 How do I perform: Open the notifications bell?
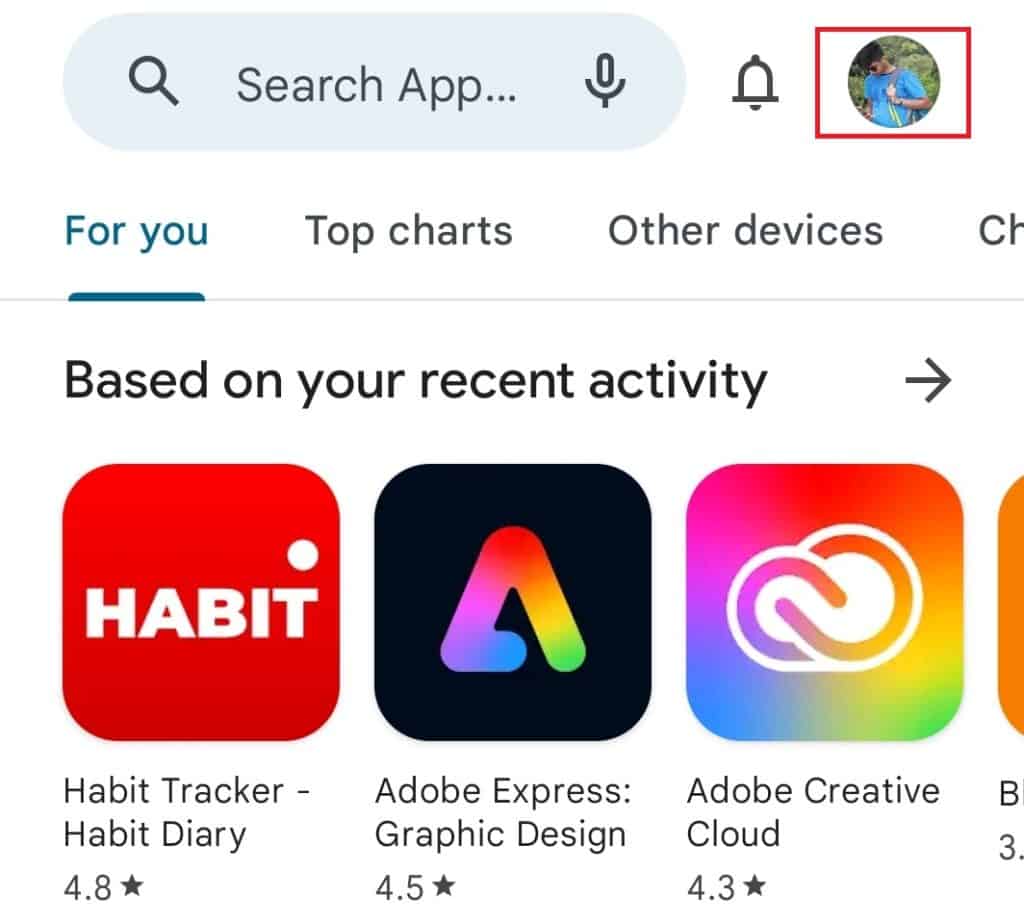pos(756,85)
